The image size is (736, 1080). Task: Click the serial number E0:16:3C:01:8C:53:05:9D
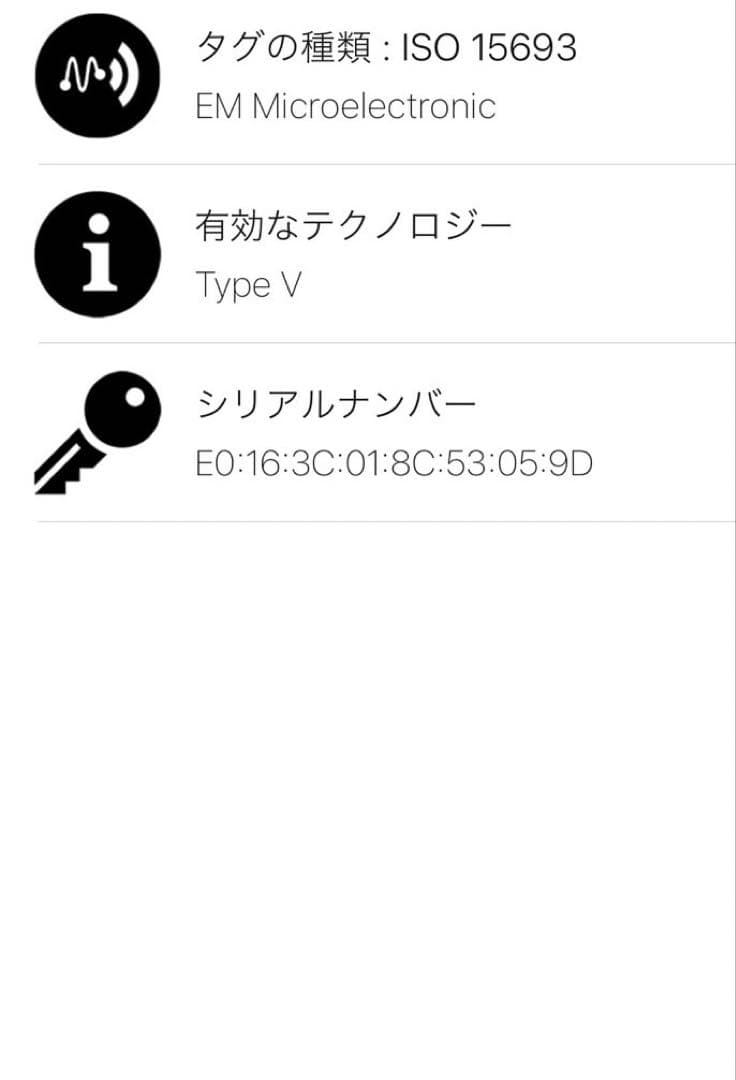click(x=393, y=463)
